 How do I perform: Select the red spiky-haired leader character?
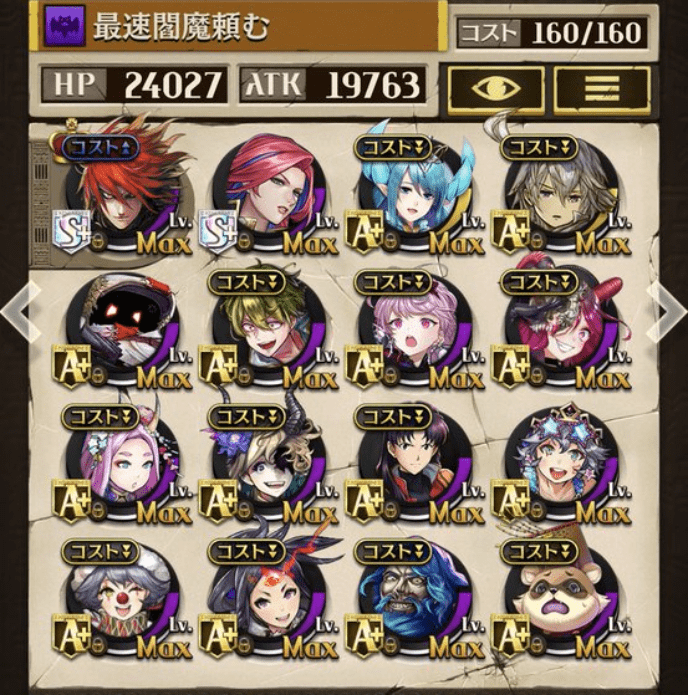[110, 195]
